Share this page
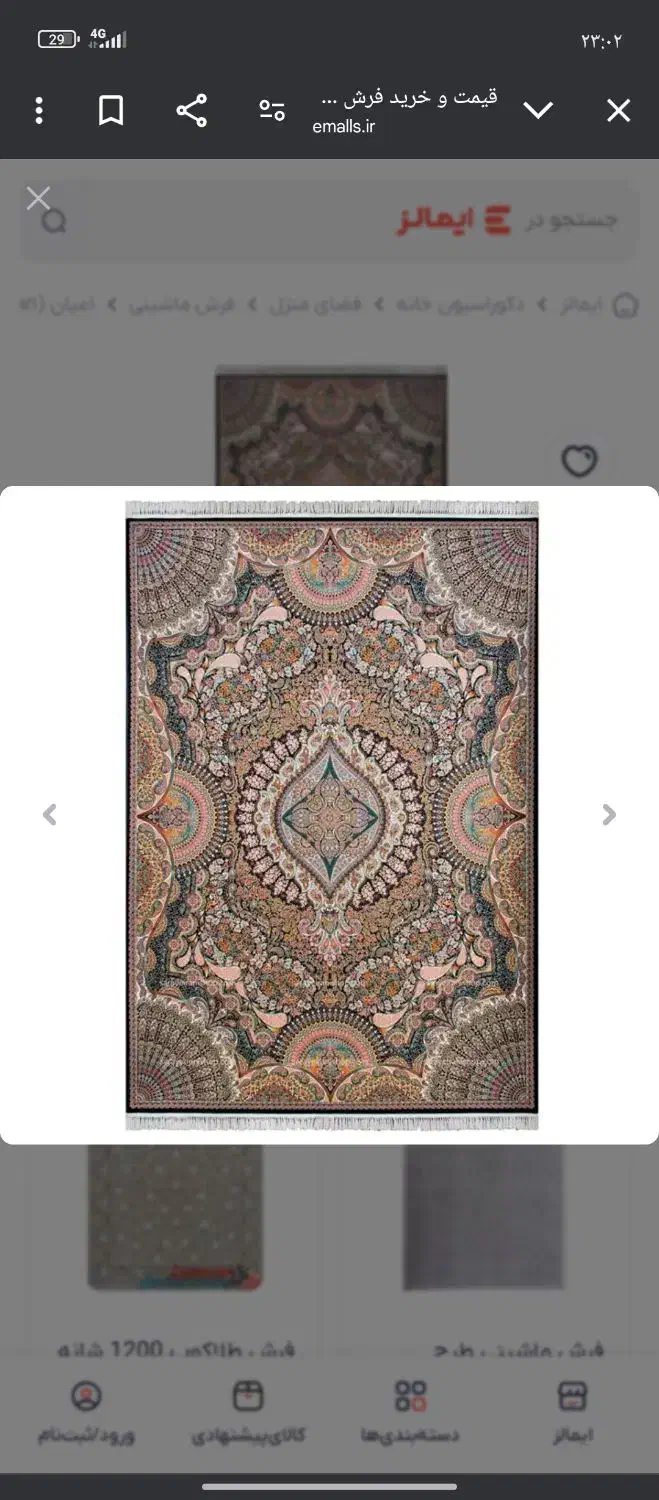 click(x=191, y=111)
